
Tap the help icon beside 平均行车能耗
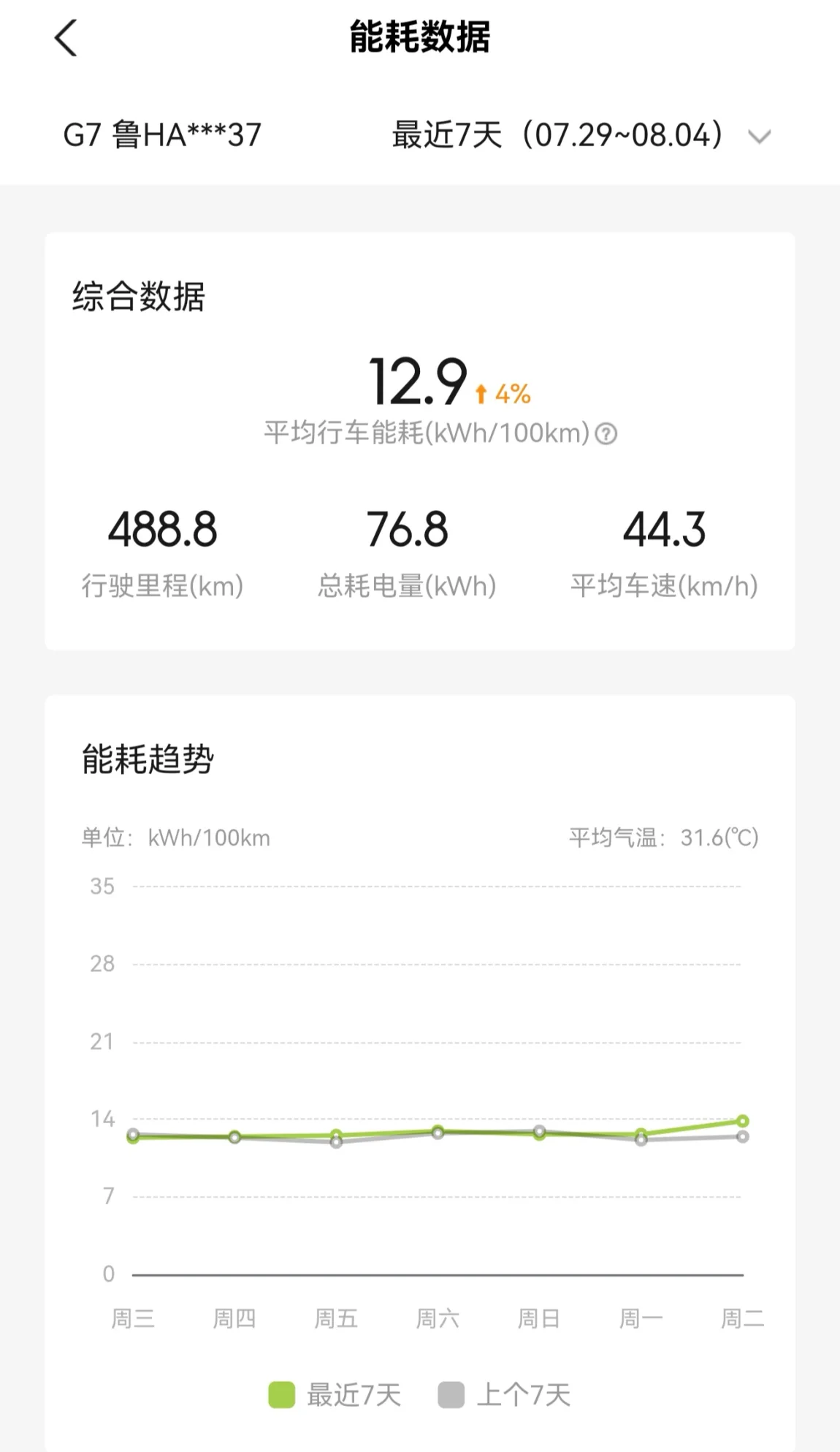tap(606, 434)
